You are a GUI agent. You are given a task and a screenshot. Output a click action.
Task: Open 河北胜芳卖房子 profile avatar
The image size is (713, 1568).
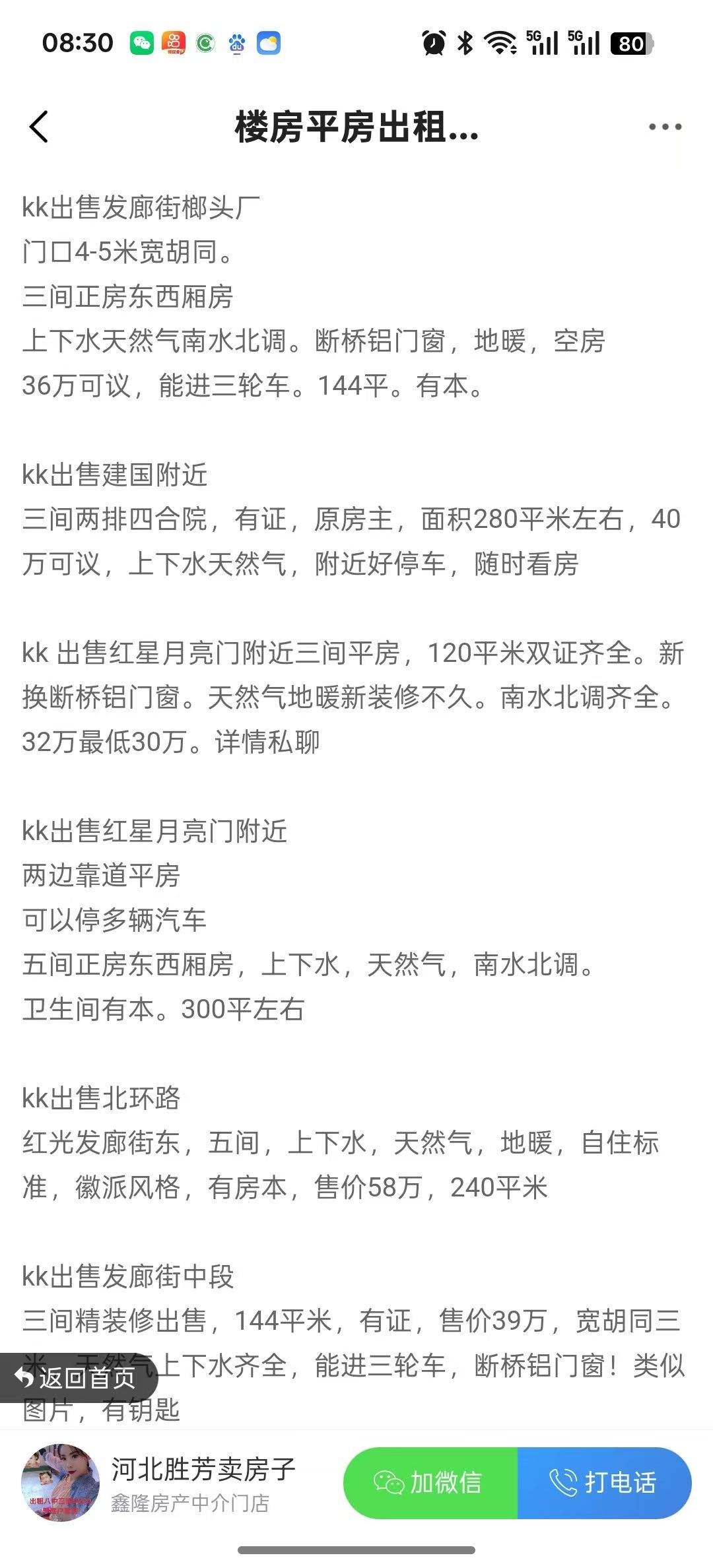click(x=60, y=1482)
